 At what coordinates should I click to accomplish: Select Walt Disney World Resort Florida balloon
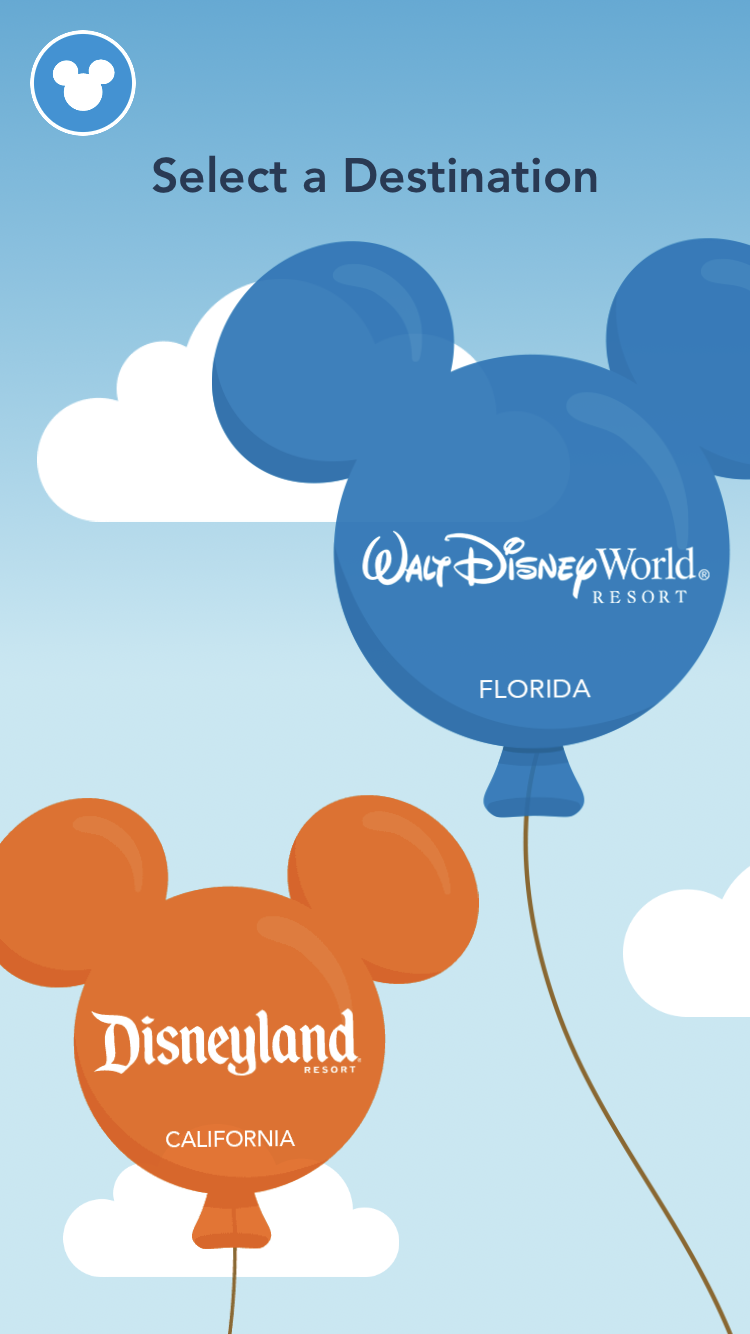[533, 580]
